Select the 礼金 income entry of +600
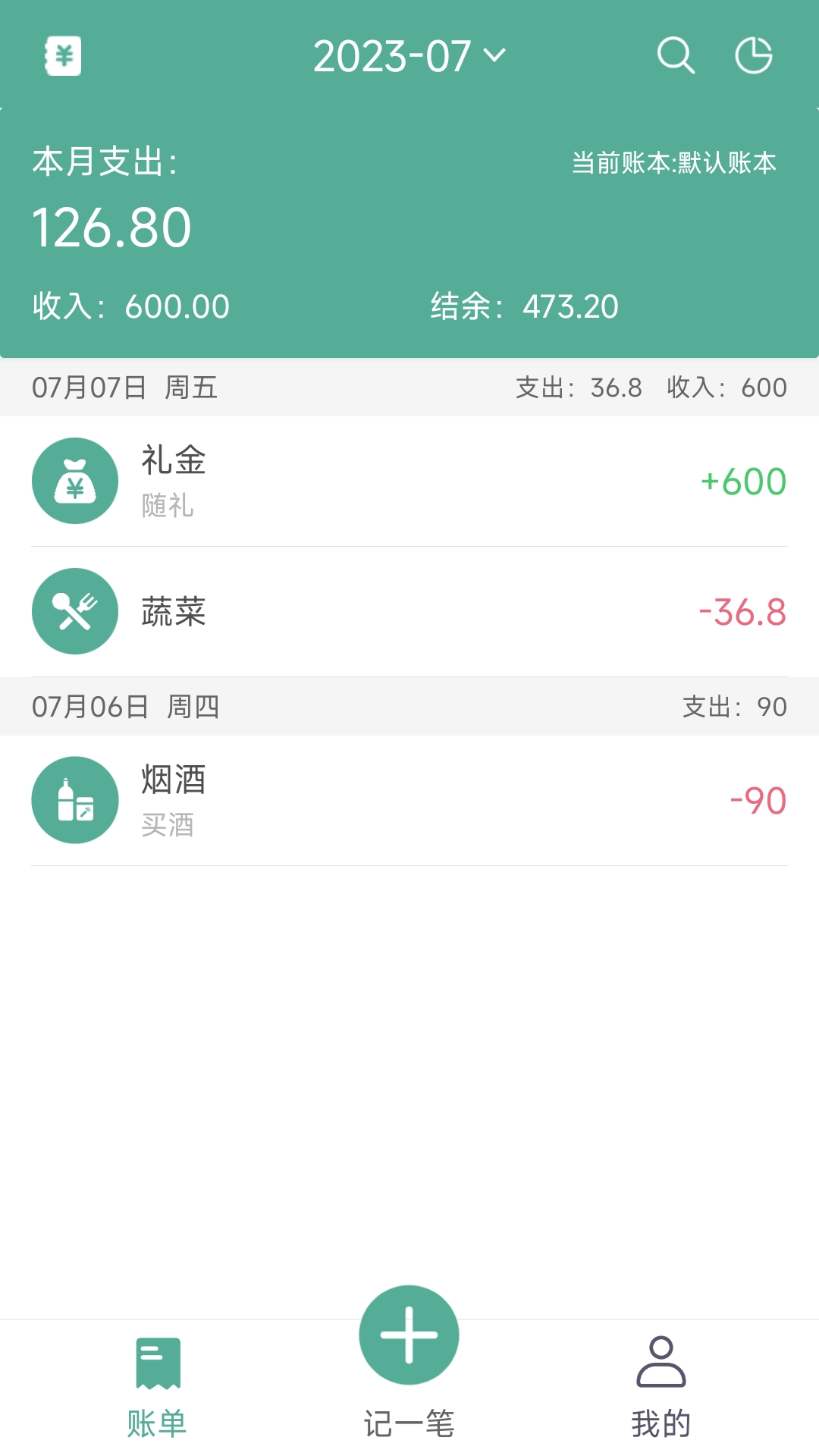 (409, 481)
